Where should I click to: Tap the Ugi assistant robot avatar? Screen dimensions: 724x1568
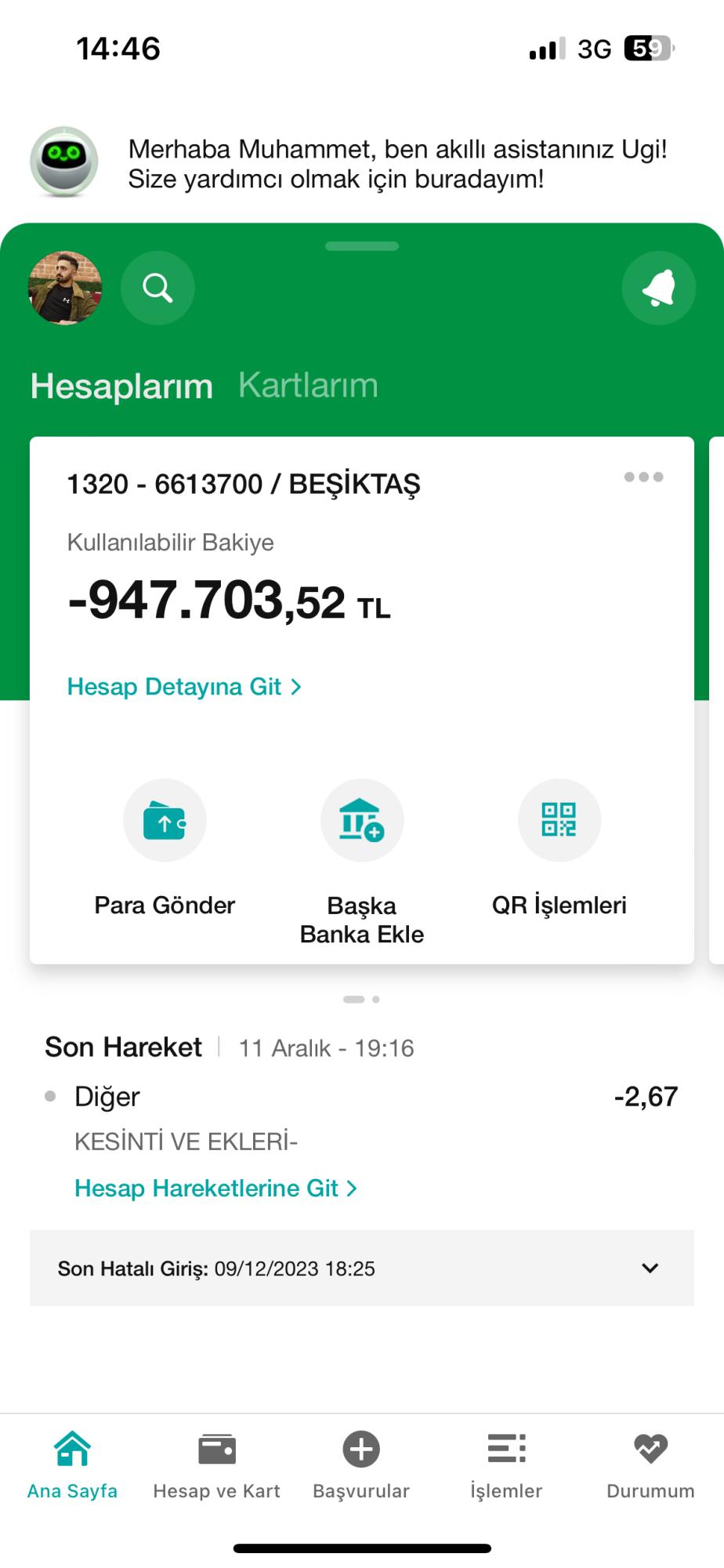coord(63,161)
